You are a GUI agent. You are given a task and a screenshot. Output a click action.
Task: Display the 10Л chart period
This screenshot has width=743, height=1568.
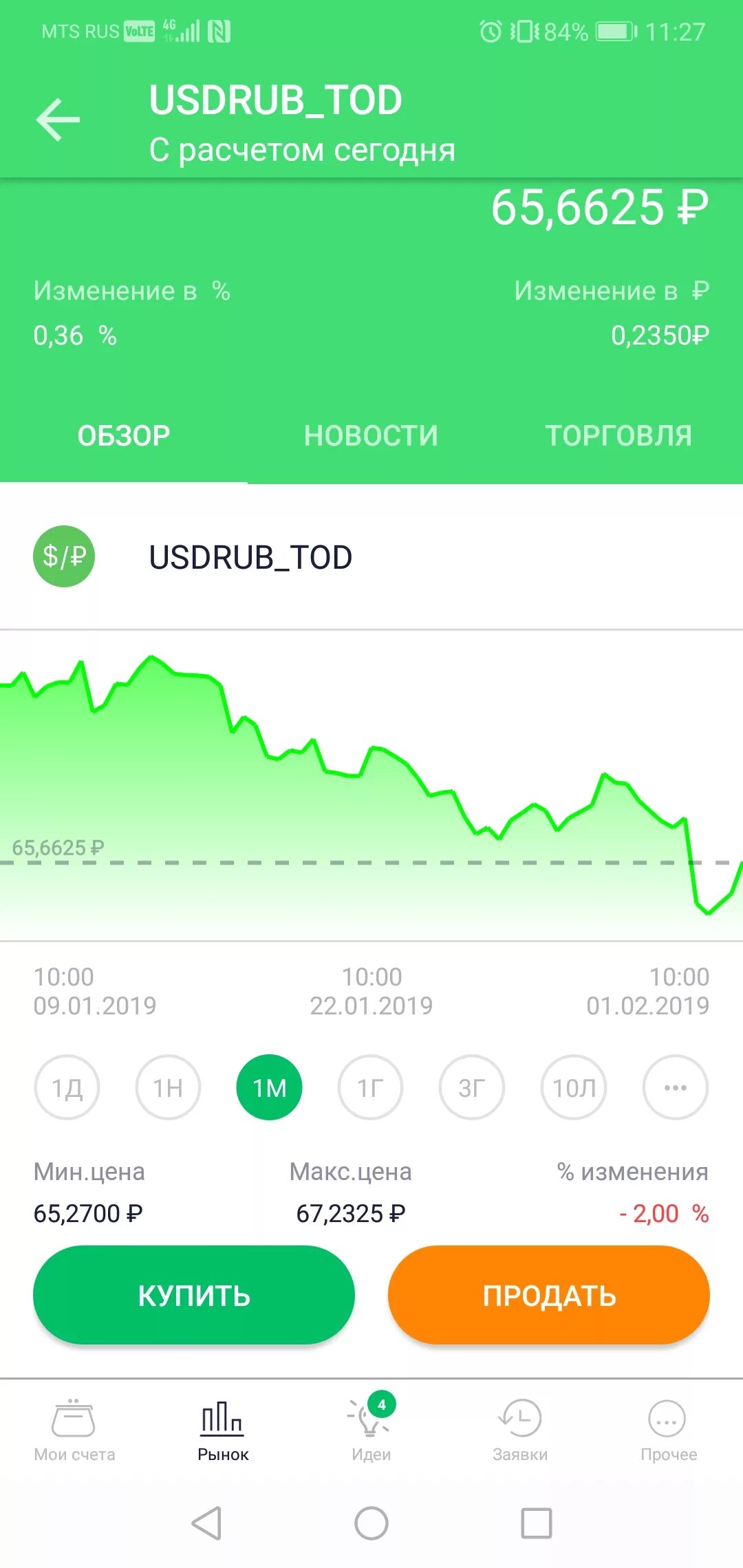coord(574,1087)
